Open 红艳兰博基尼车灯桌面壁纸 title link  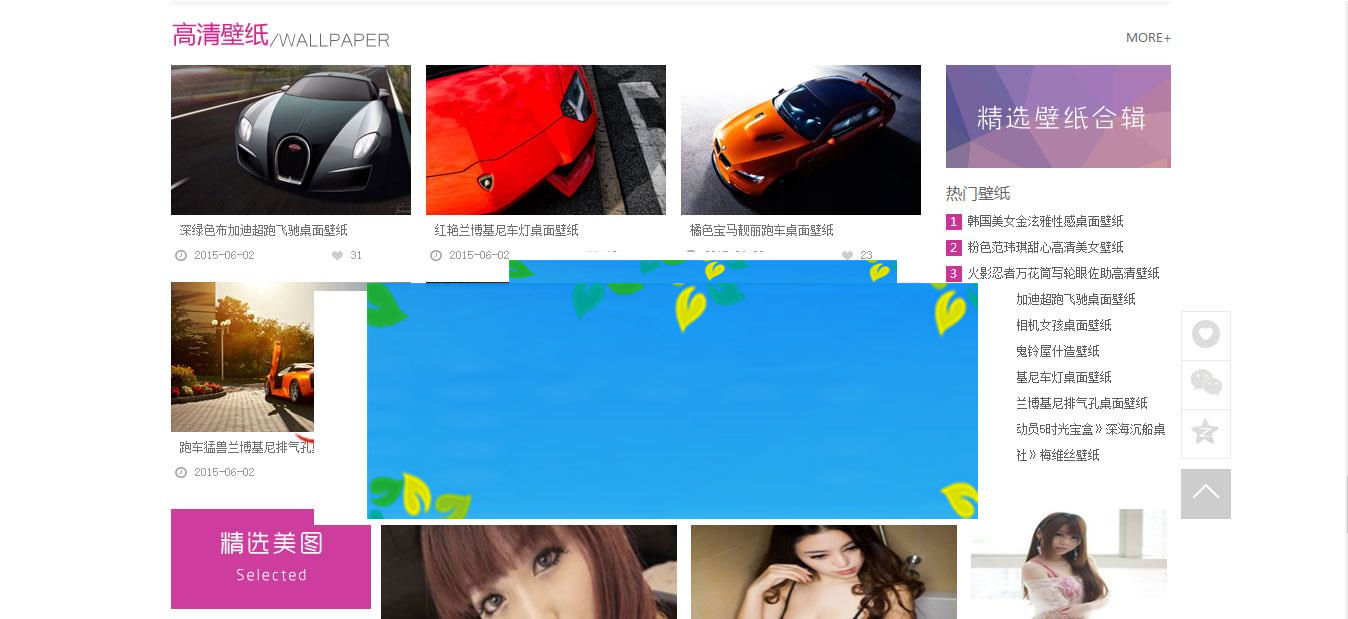point(506,230)
